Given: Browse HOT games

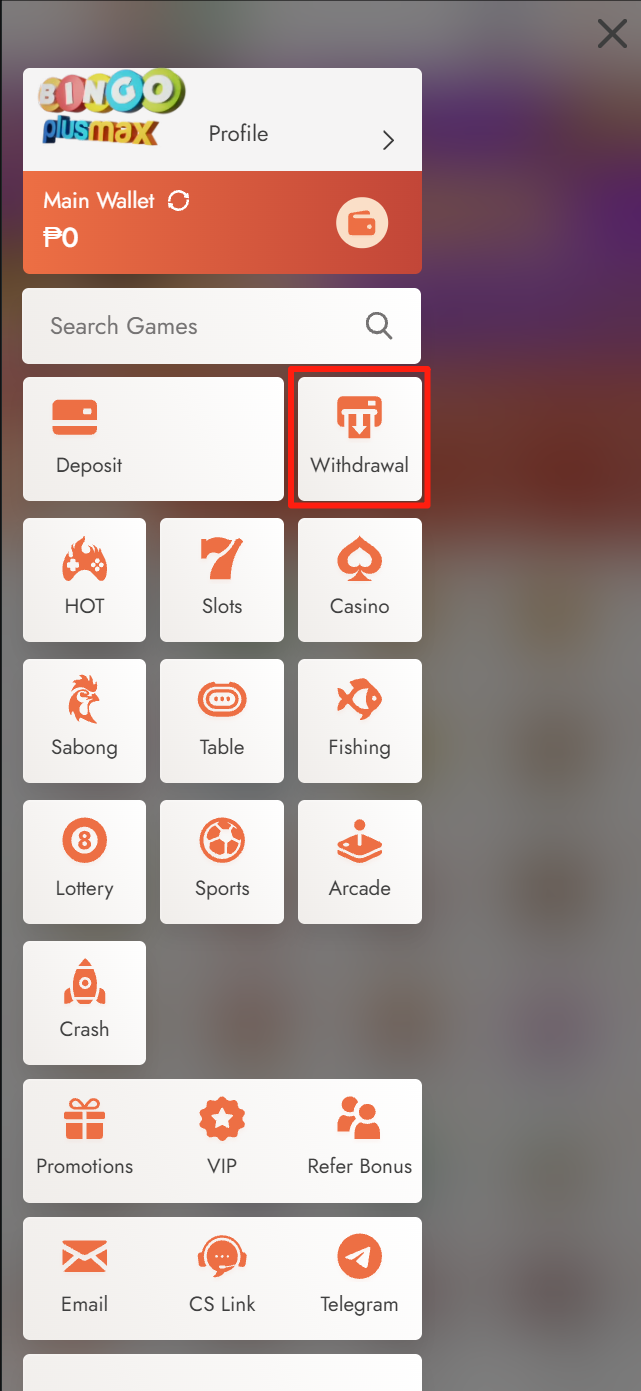Looking at the screenshot, I should 84,579.
